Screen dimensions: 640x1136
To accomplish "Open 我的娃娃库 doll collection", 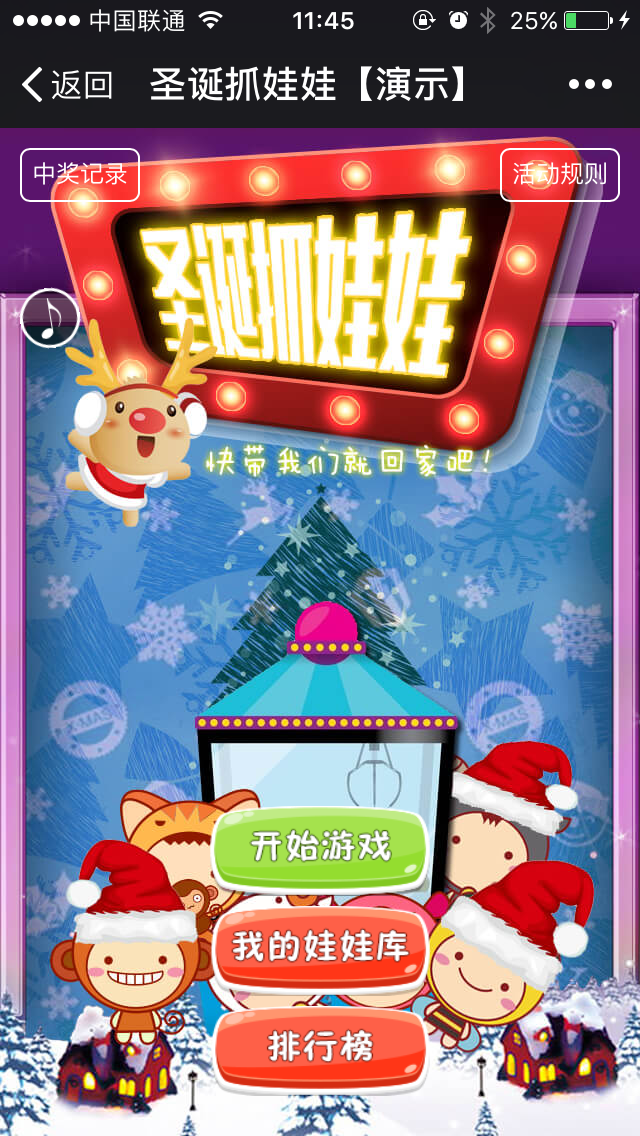I will 321,947.
